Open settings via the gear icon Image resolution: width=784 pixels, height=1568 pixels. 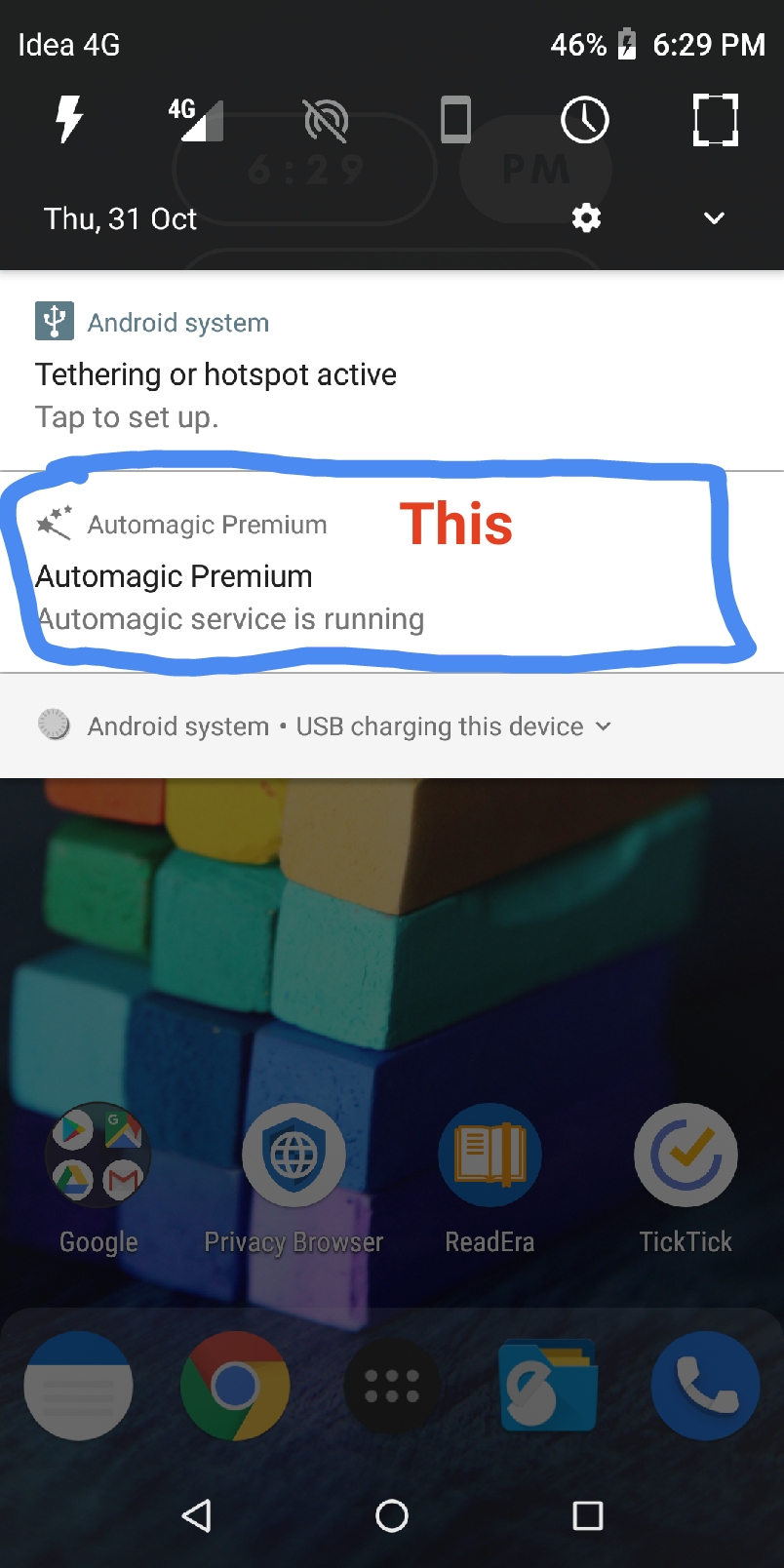click(x=586, y=218)
